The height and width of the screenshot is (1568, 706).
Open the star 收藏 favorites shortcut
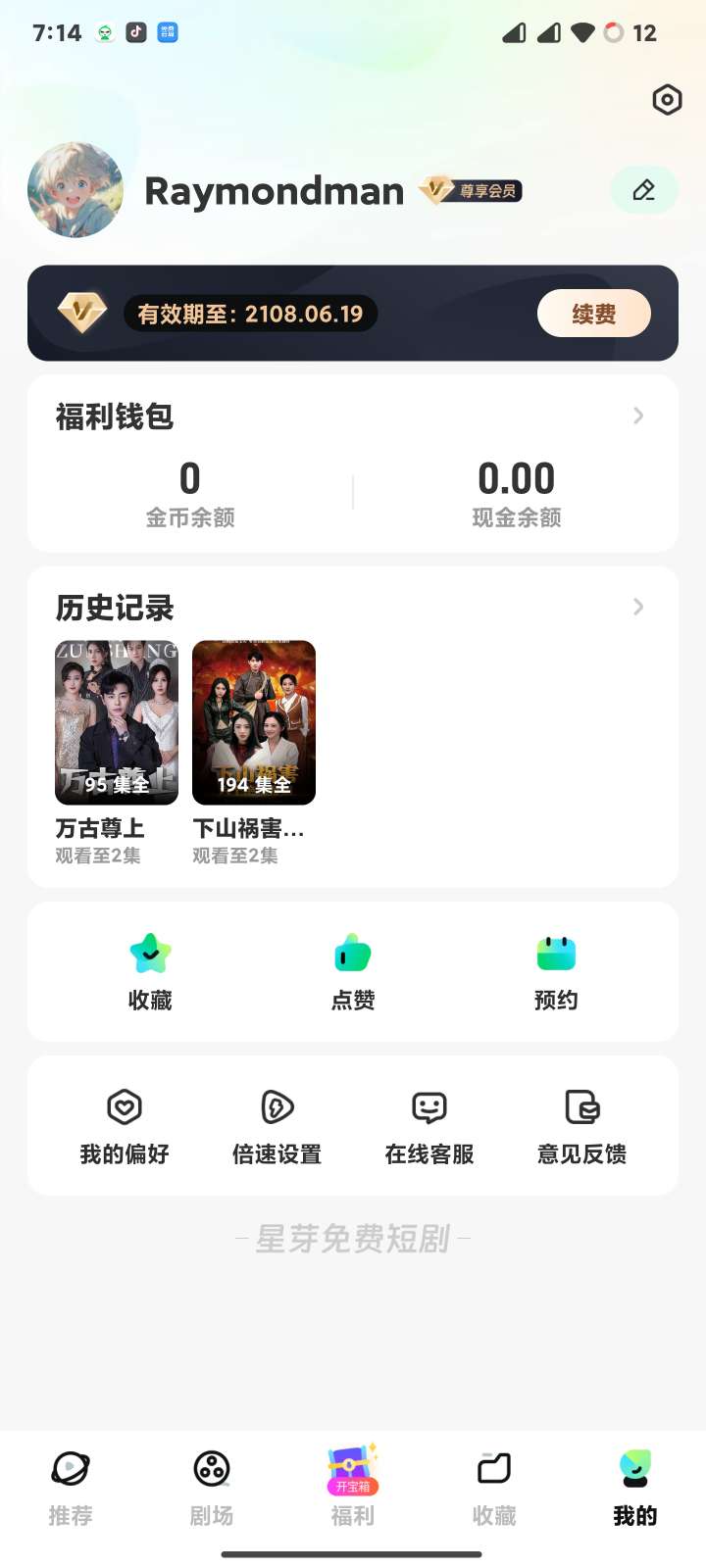[x=150, y=971]
